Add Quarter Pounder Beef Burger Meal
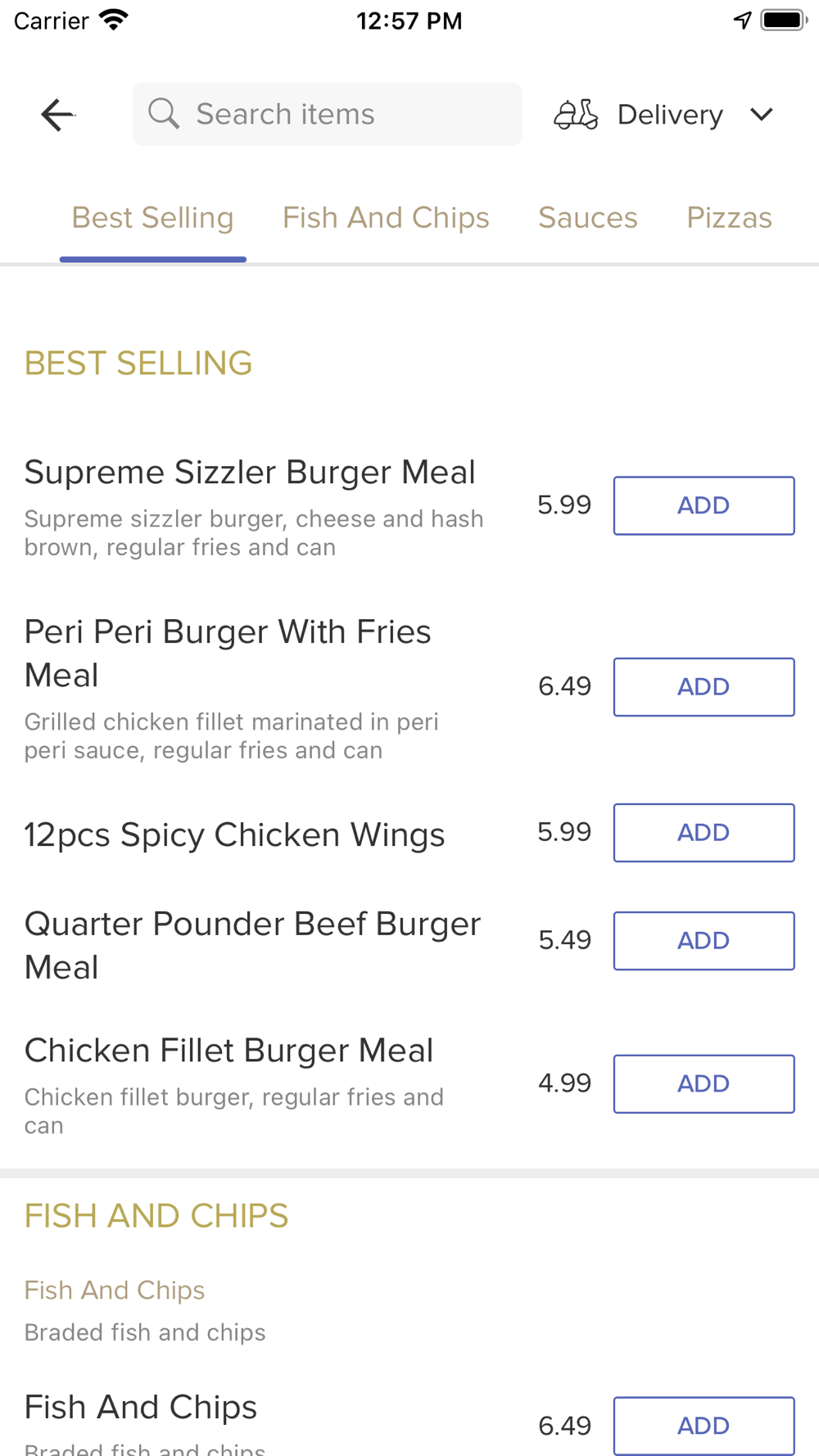The height and width of the screenshot is (1456, 819). tap(704, 941)
